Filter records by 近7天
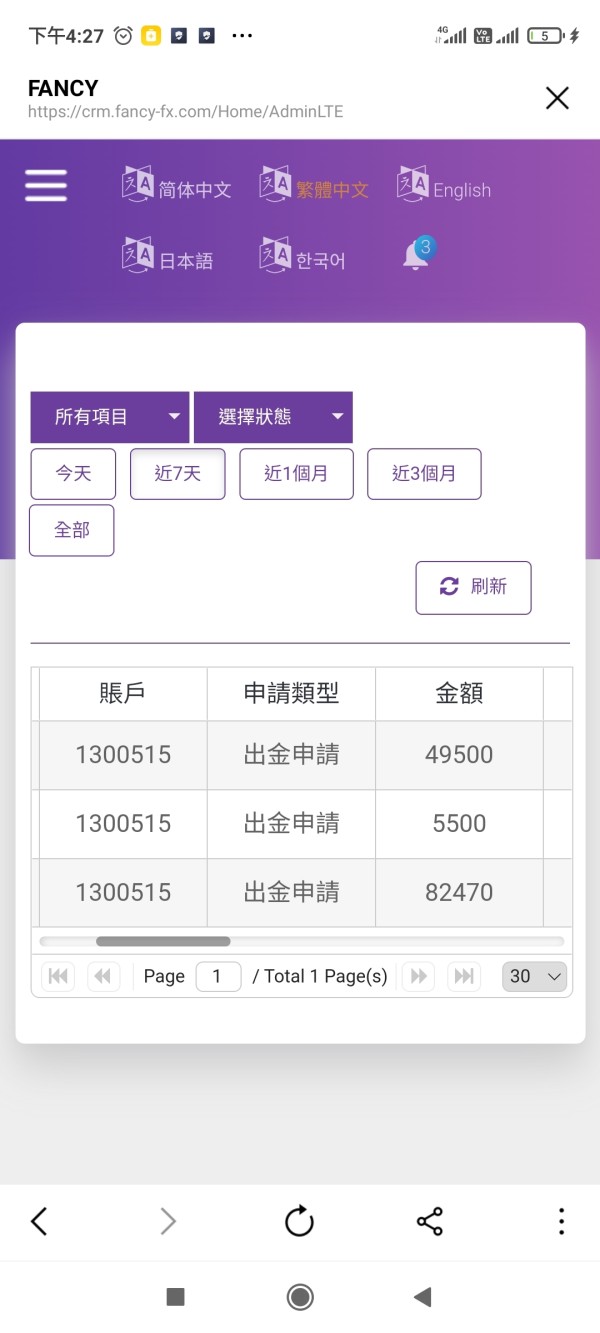The height and width of the screenshot is (1333, 600). point(178,474)
